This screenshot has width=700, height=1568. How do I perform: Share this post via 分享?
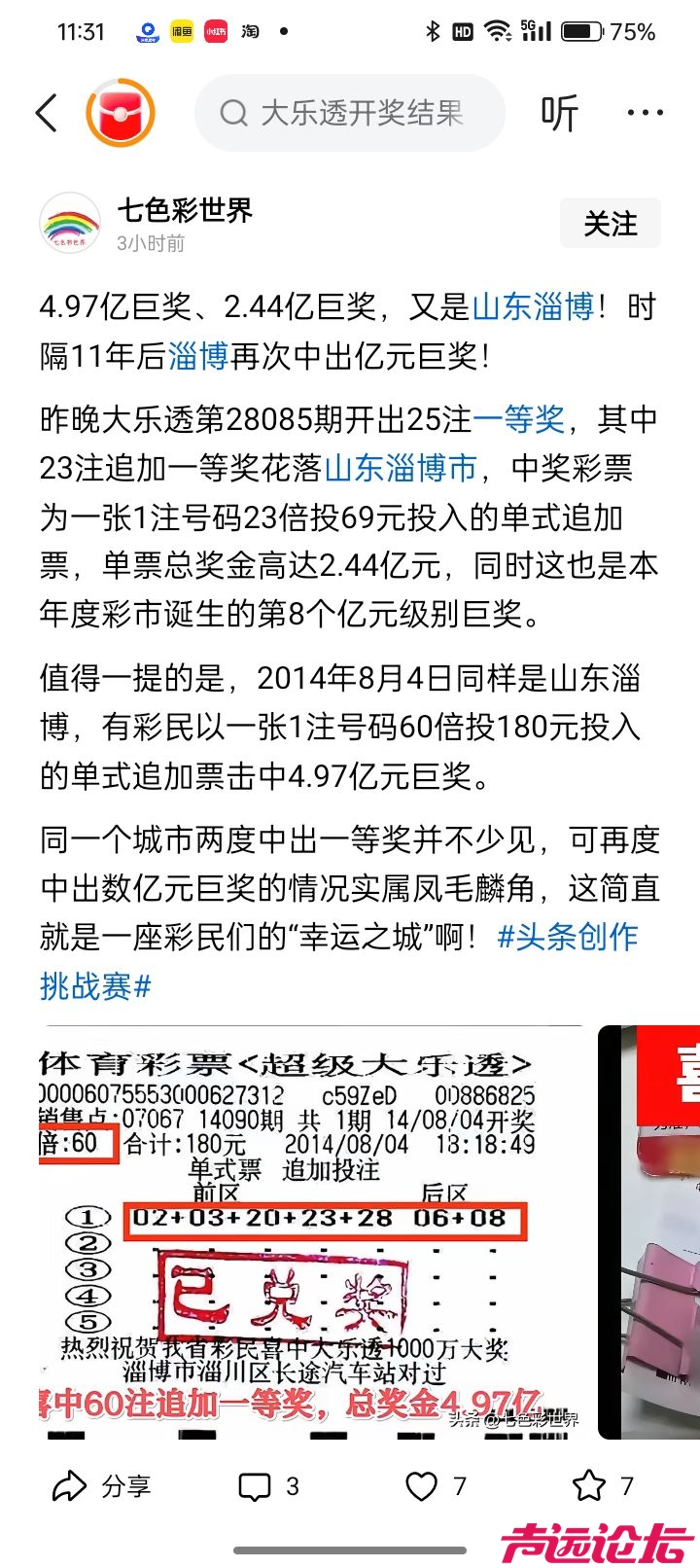pos(101,1485)
